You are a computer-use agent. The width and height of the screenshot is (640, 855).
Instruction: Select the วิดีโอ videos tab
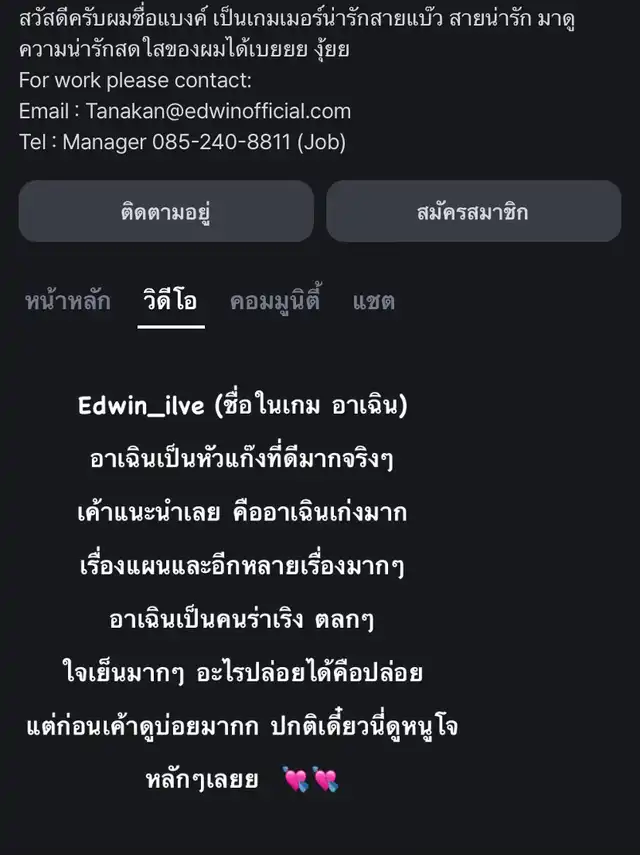coord(170,300)
